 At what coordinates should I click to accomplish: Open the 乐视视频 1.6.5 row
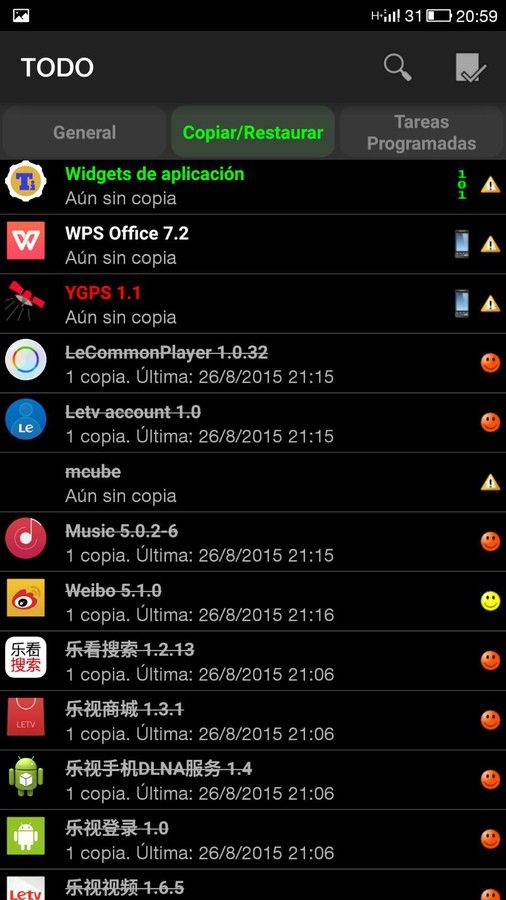point(253,885)
